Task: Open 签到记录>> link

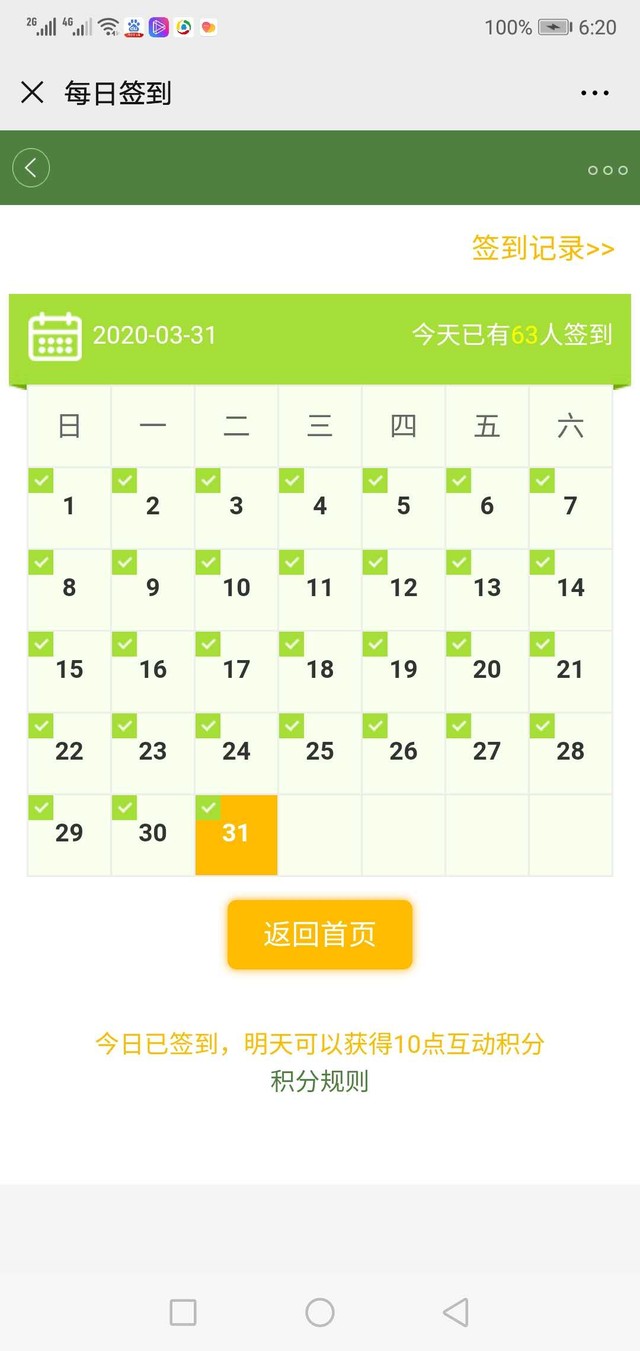Action: (x=543, y=248)
